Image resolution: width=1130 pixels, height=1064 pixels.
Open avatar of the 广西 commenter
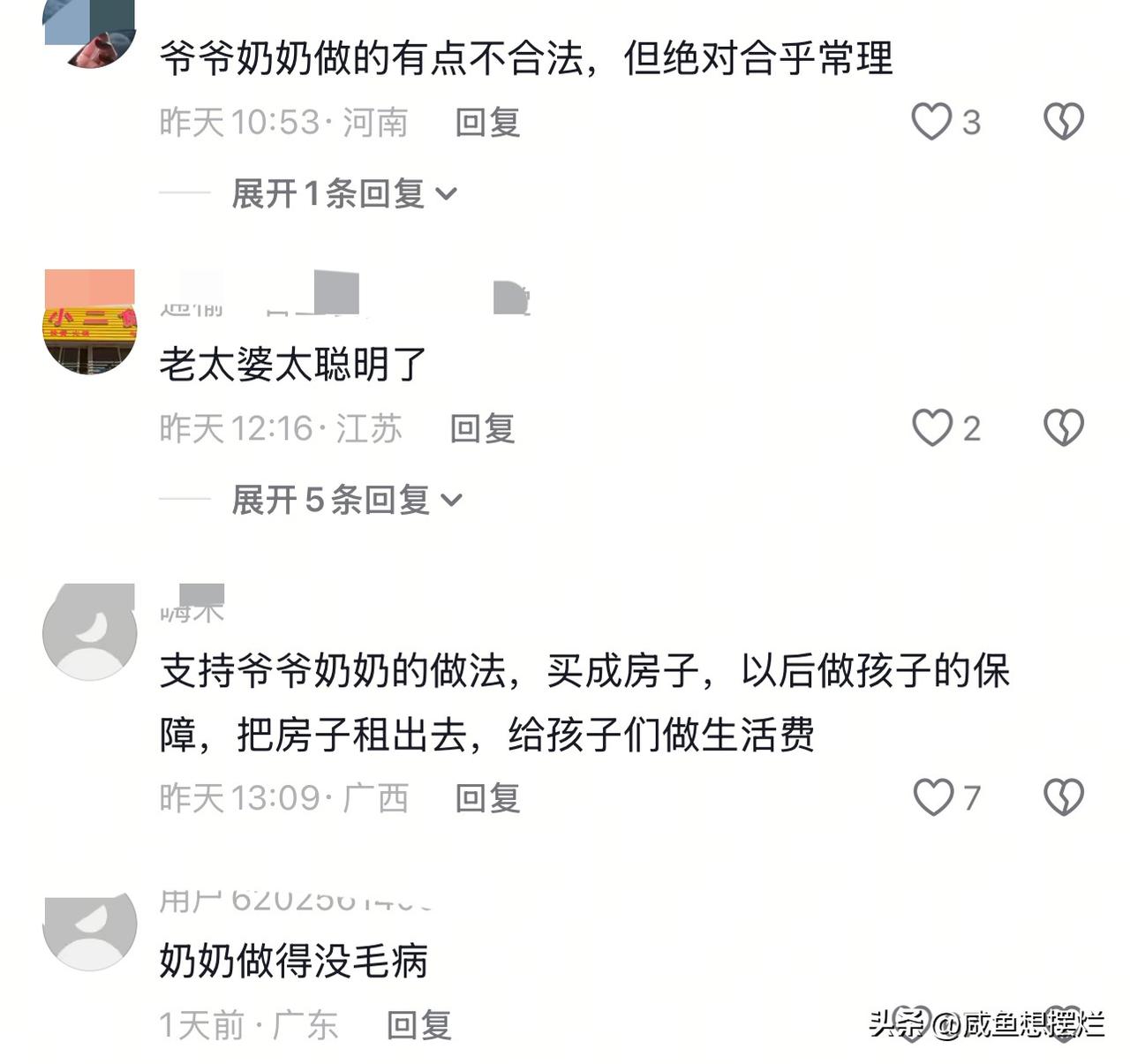point(89,632)
